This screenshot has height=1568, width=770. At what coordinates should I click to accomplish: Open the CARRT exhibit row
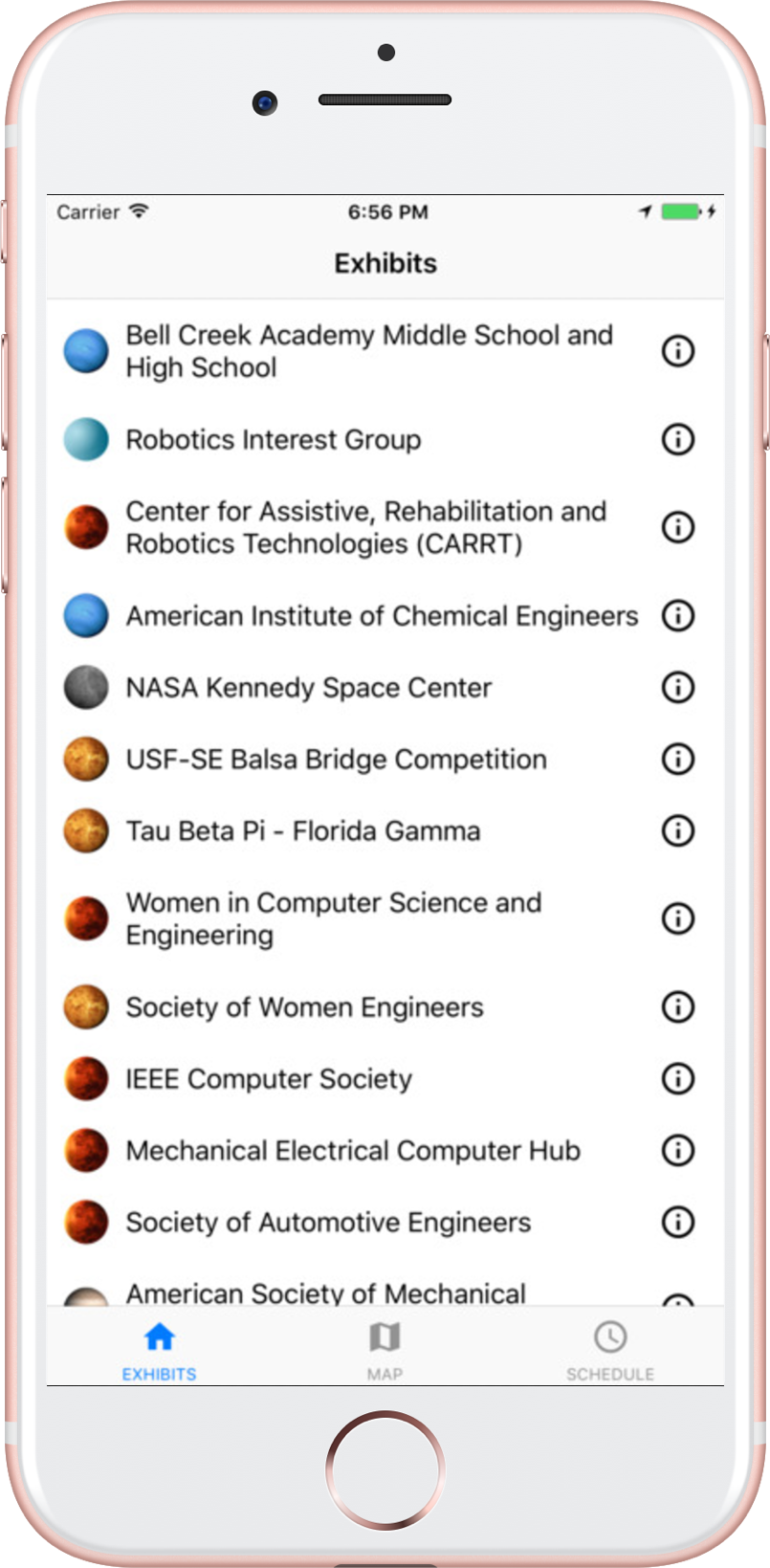point(385,527)
